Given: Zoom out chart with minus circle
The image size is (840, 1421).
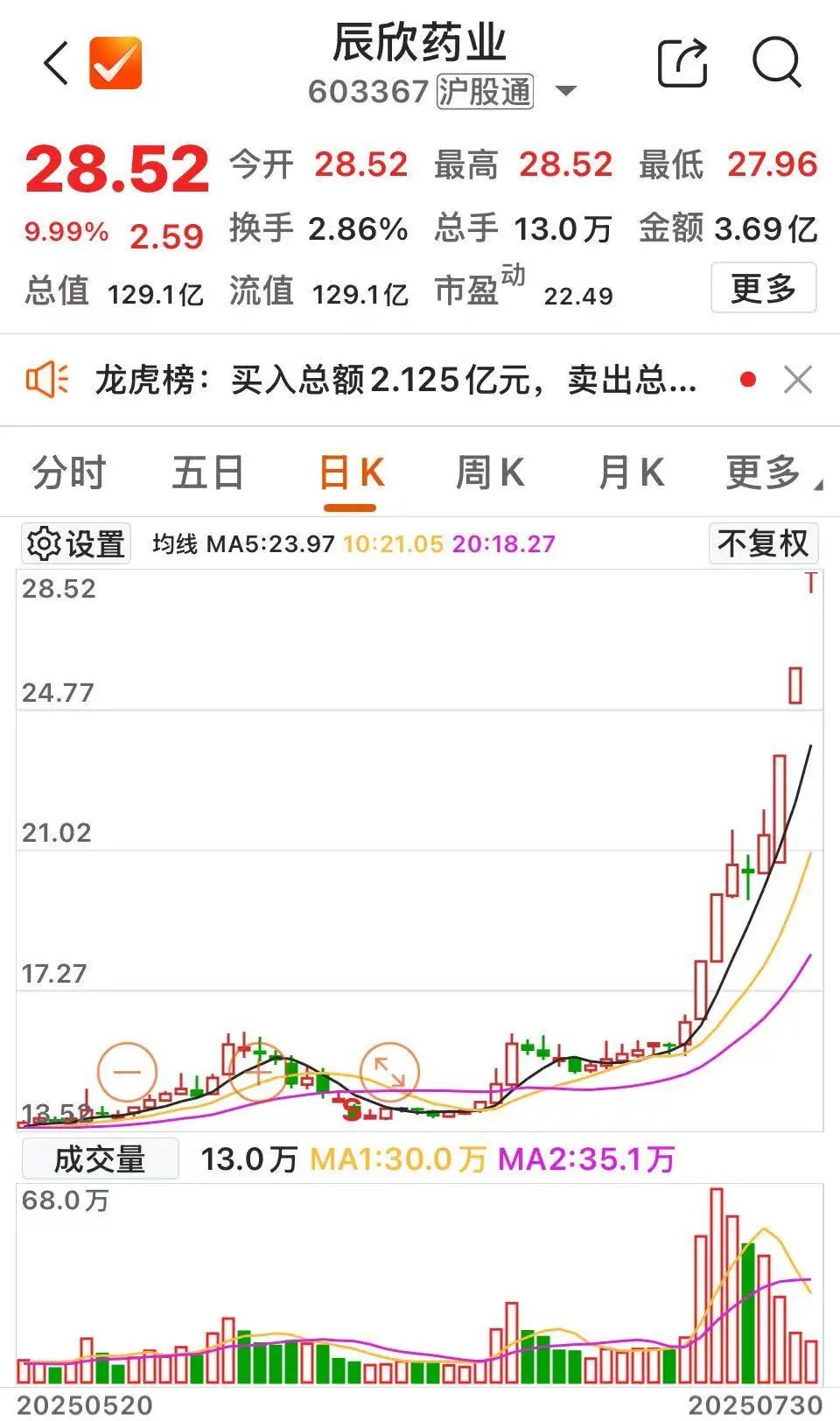Looking at the screenshot, I should [x=127, y=1072].
